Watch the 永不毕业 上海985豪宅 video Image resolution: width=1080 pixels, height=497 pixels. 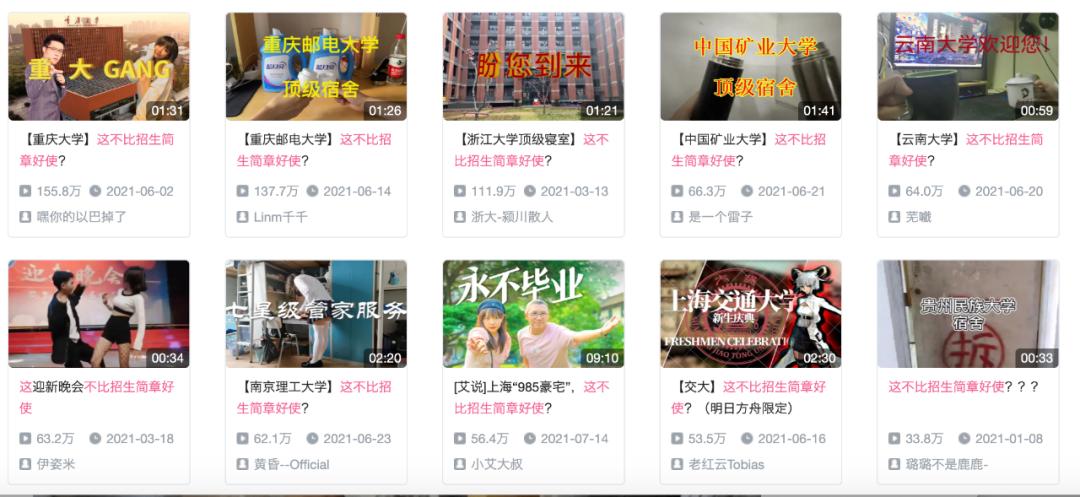coord(533,314)
